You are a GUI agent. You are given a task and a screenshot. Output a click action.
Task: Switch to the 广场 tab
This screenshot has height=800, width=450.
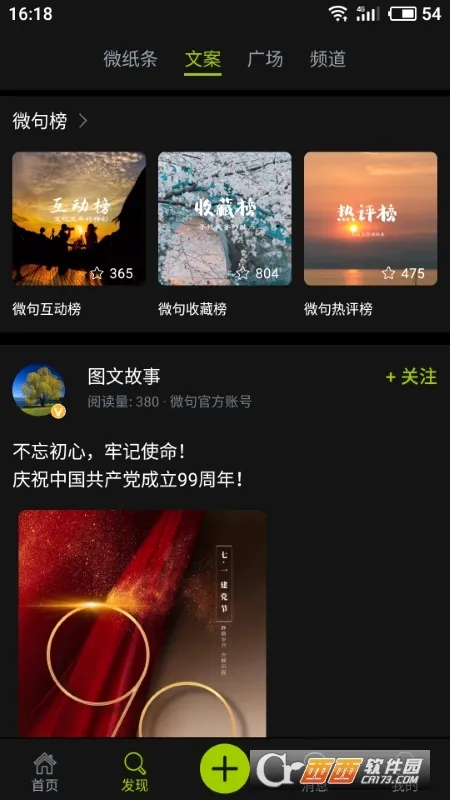(x=265, y=59)
